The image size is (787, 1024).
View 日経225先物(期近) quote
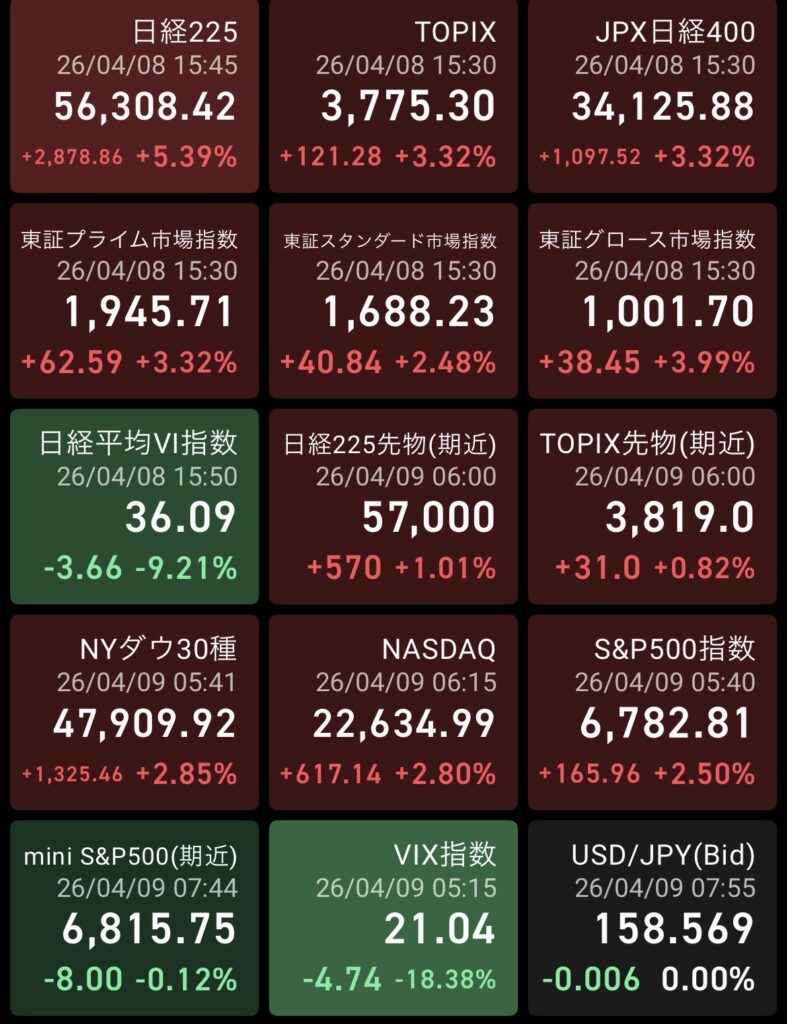[393, 506]
